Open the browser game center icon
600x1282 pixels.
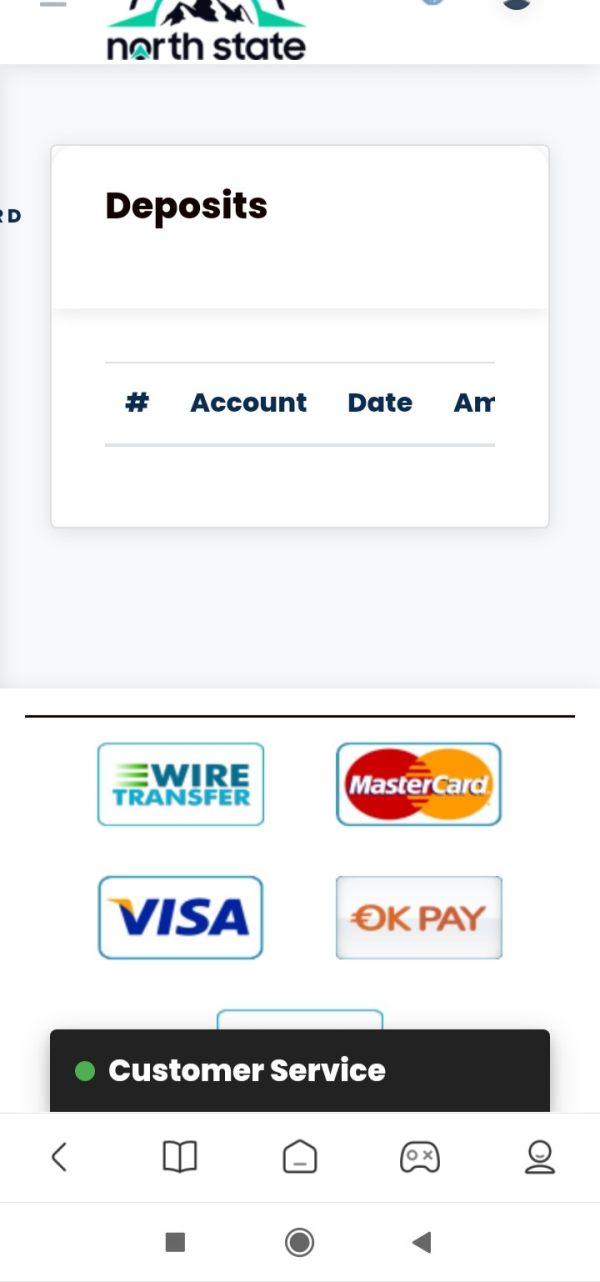point(419,1157)
